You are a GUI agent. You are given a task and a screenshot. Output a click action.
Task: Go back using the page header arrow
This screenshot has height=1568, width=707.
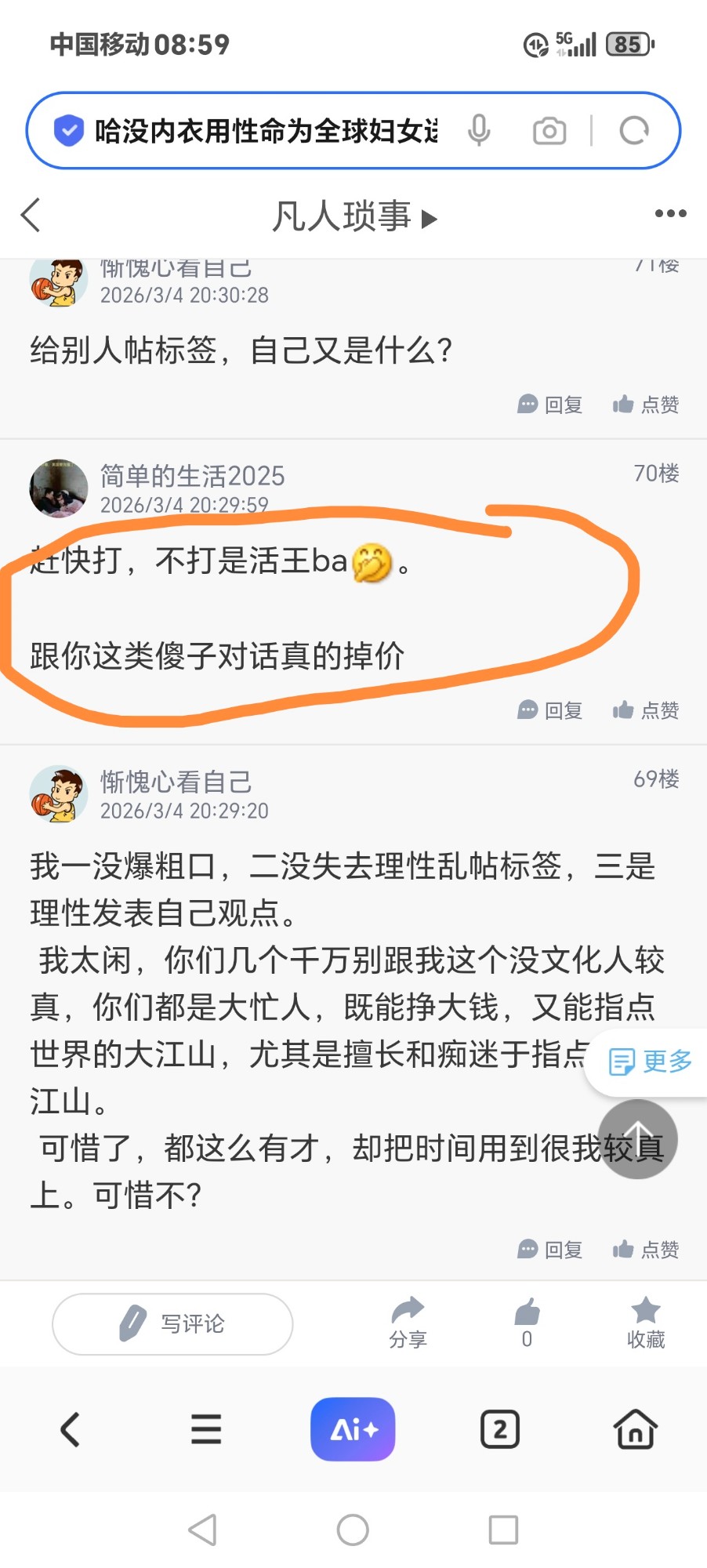point(31,215)
